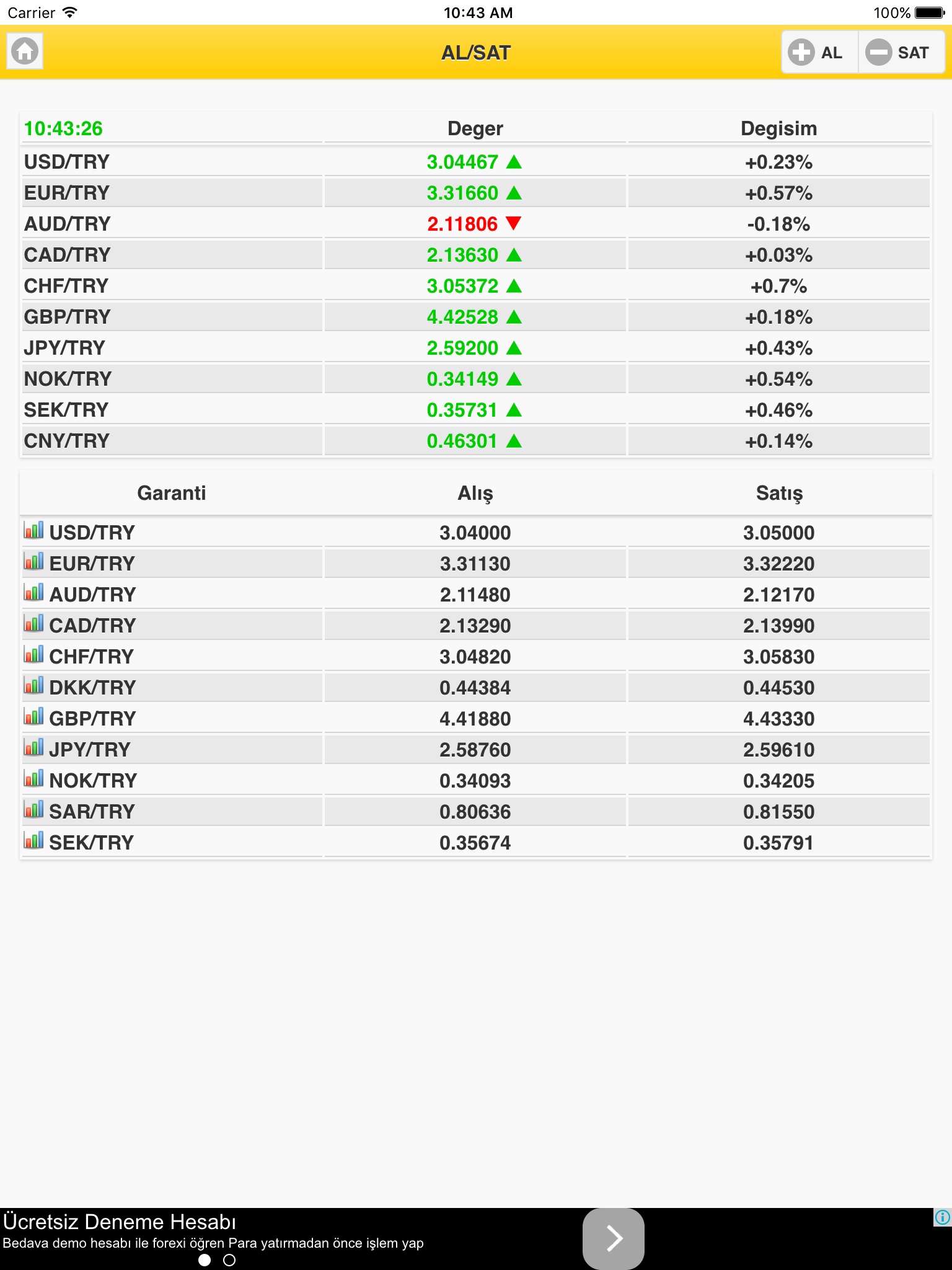The width and height of the screenshot is (952, 1270).
Task: Select the Garanti DKK/TRY row
Action: pos(476,687)
